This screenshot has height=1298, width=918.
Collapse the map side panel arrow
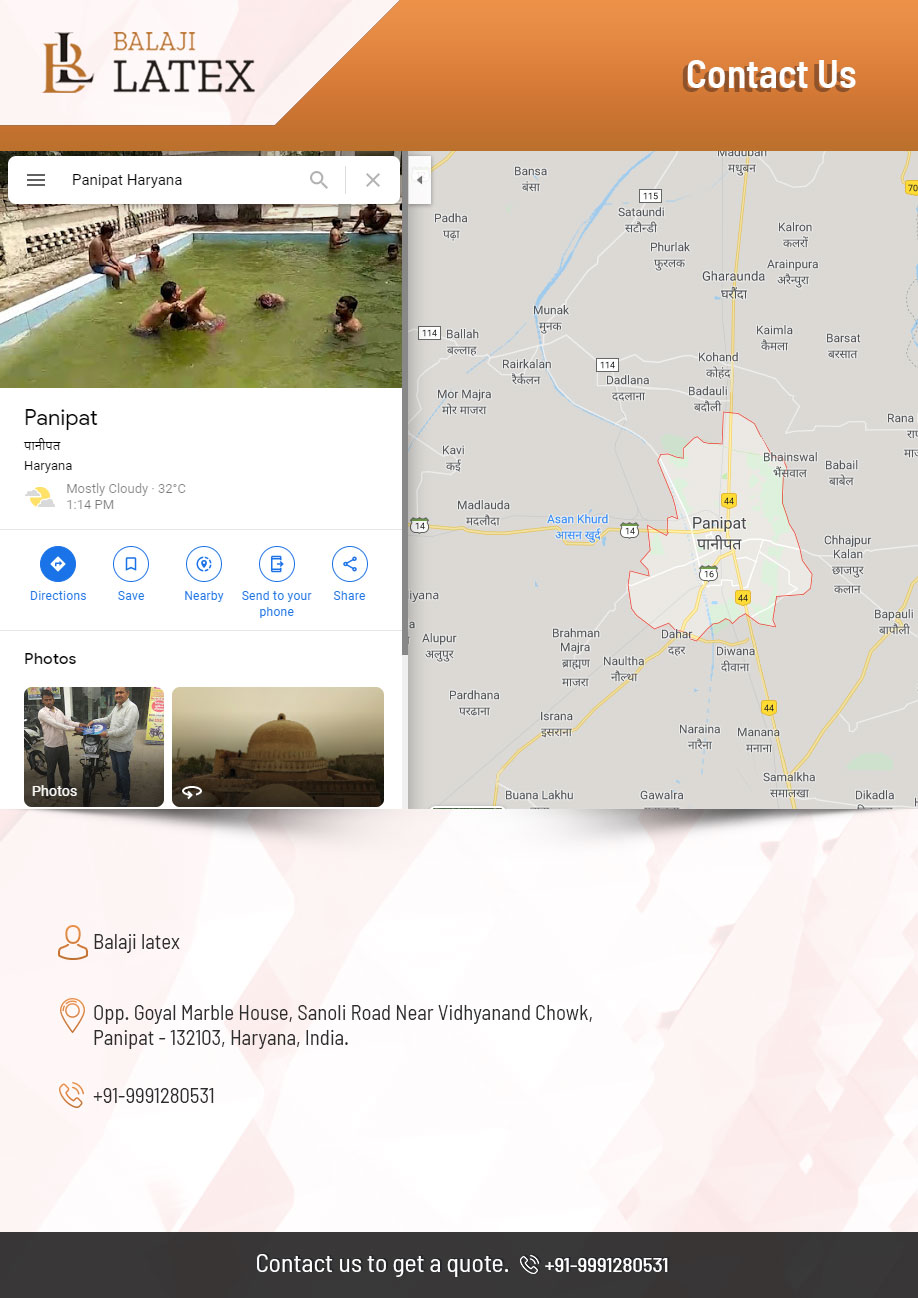420,180
